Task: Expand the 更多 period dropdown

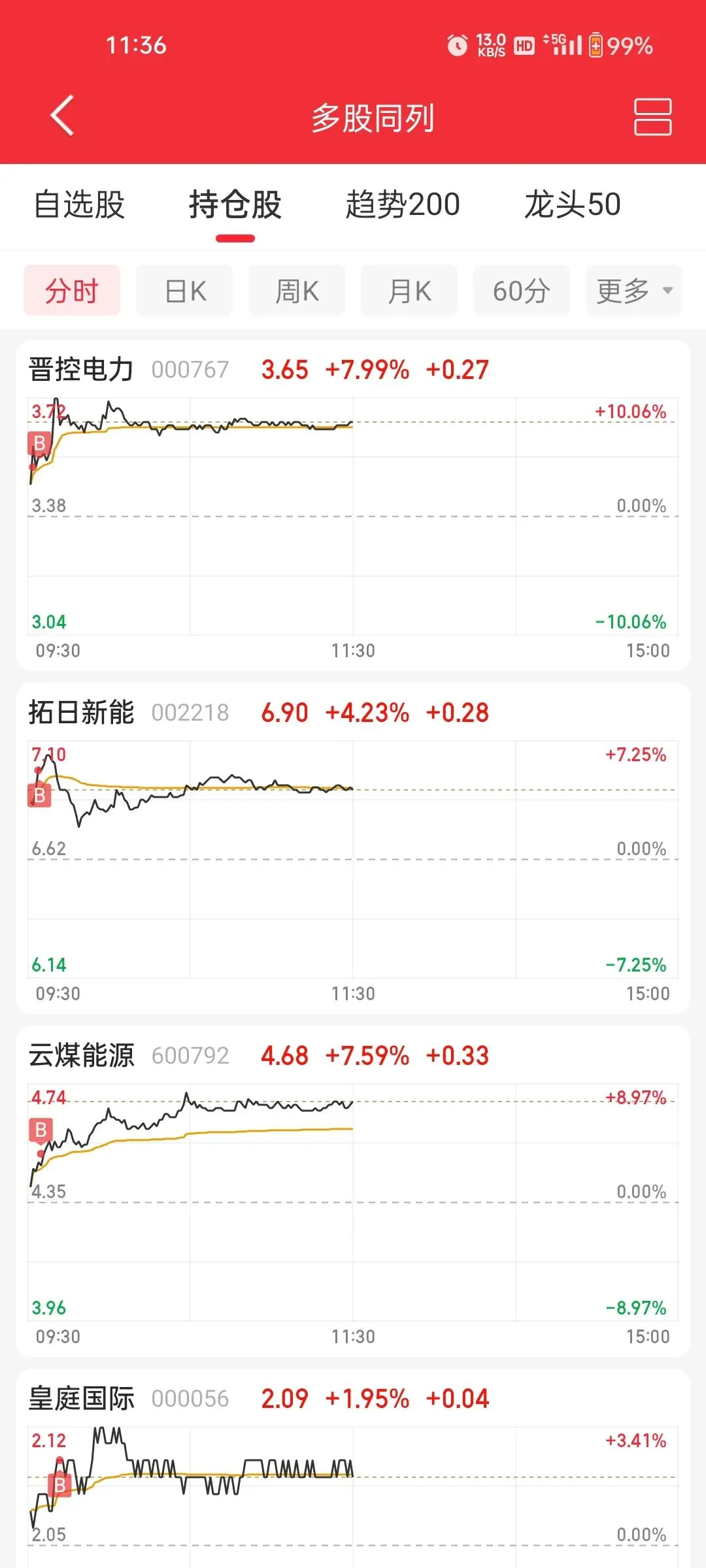Action: 633,291
